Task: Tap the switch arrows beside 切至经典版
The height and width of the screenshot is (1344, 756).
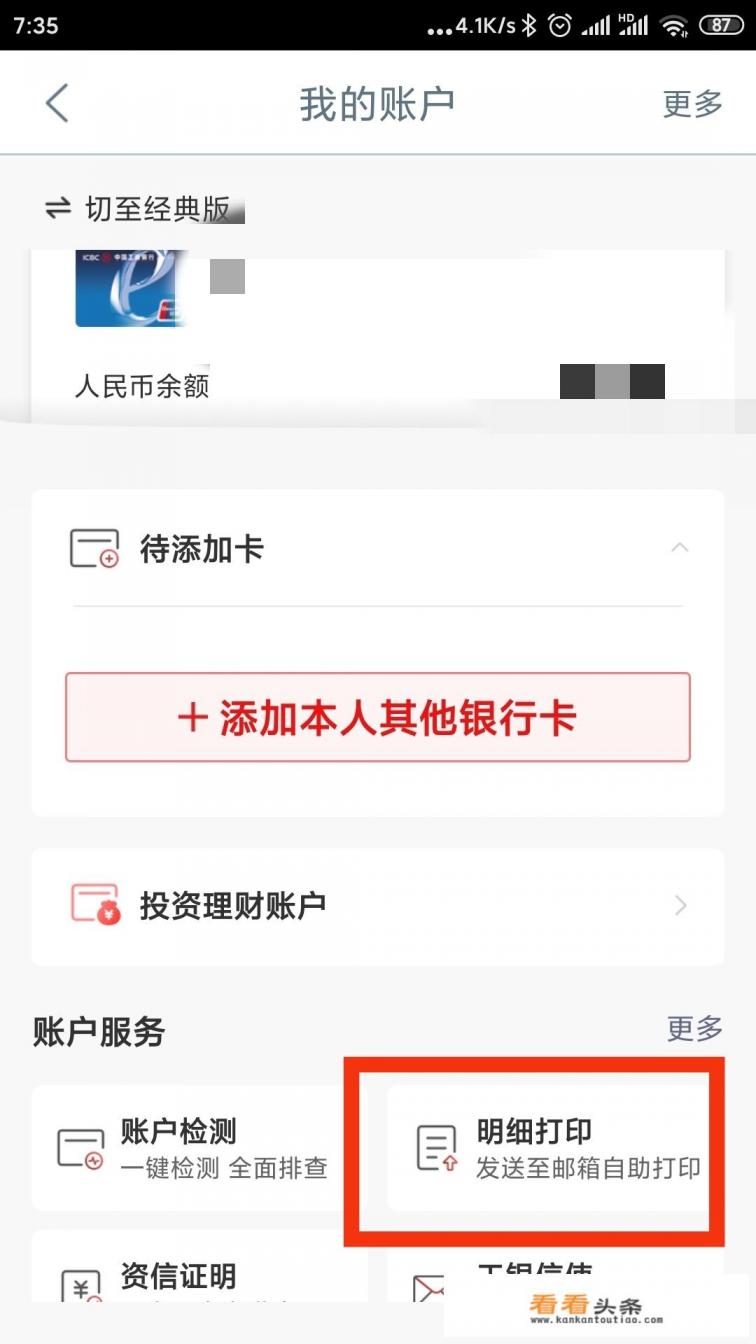Action: [x=59, y=209]
